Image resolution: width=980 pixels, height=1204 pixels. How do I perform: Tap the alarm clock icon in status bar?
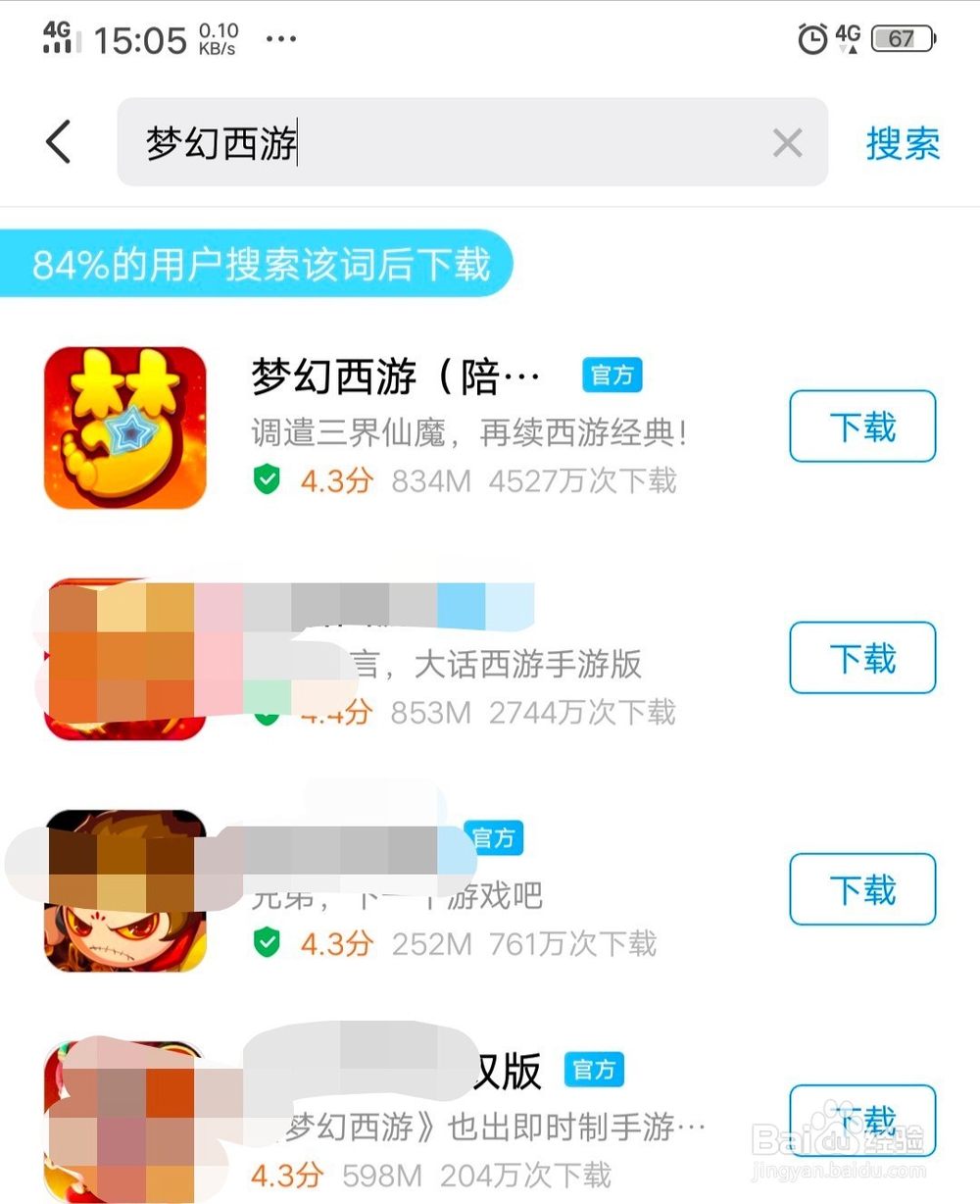(x=811, y=37)
